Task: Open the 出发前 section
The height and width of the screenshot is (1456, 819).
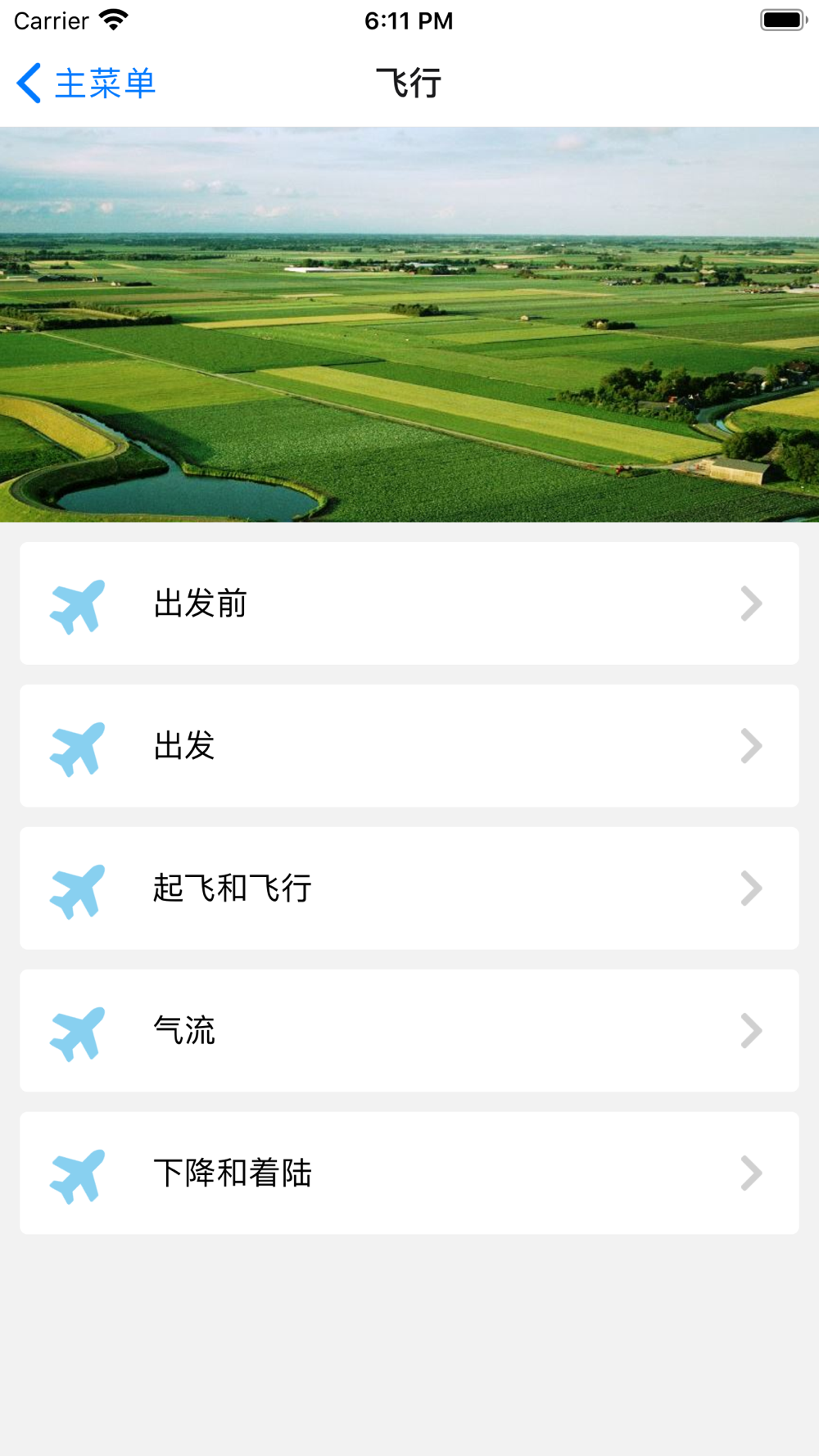Action: pyautogui.click(x=409, y=604)
